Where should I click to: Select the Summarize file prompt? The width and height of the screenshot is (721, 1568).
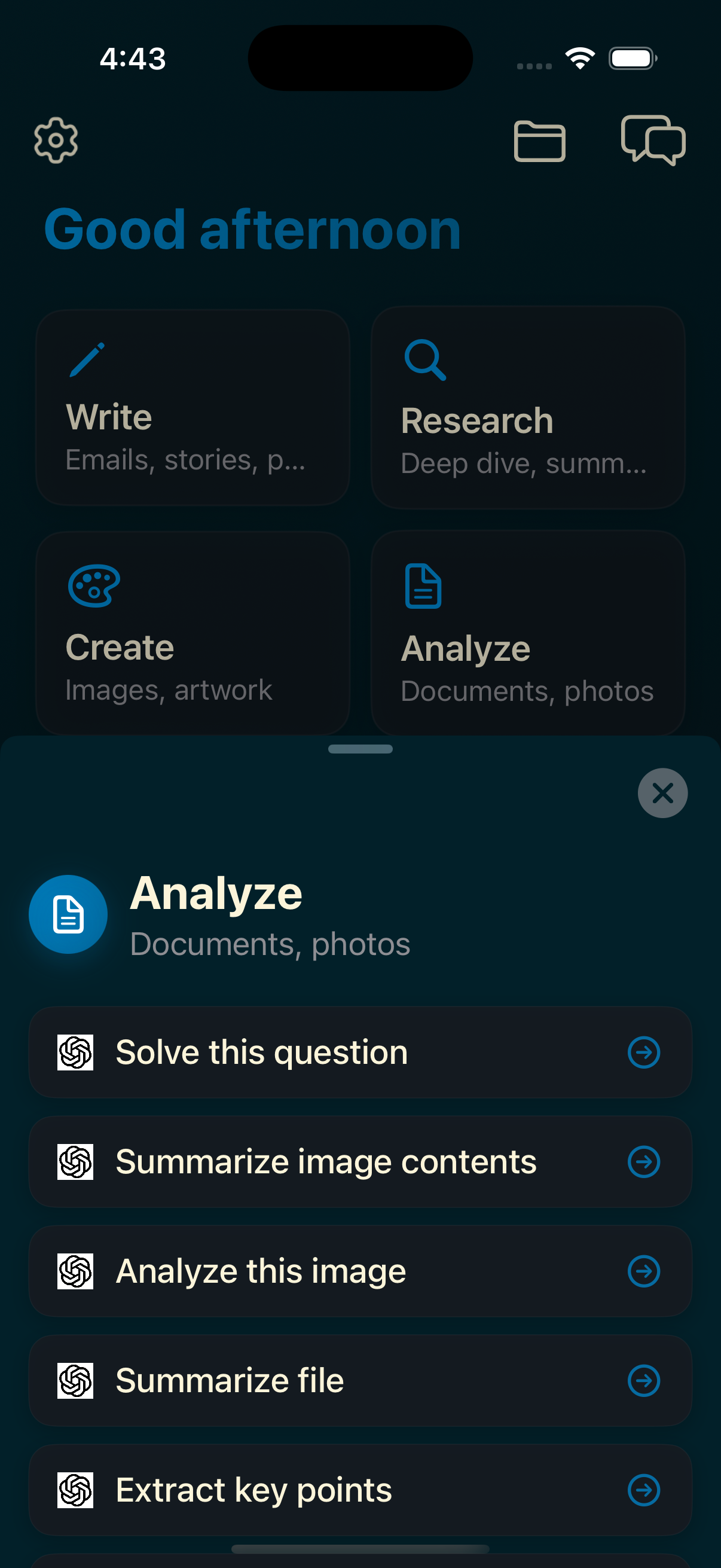(360, 1380)
